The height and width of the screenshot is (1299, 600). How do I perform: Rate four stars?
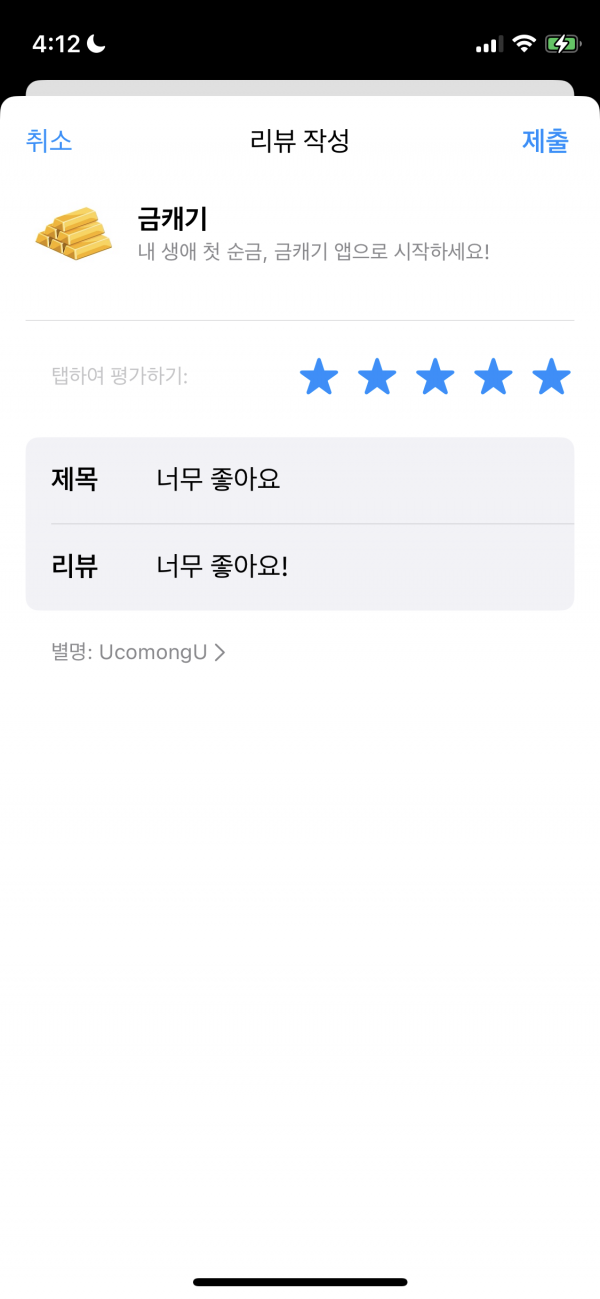pos(493,377)
